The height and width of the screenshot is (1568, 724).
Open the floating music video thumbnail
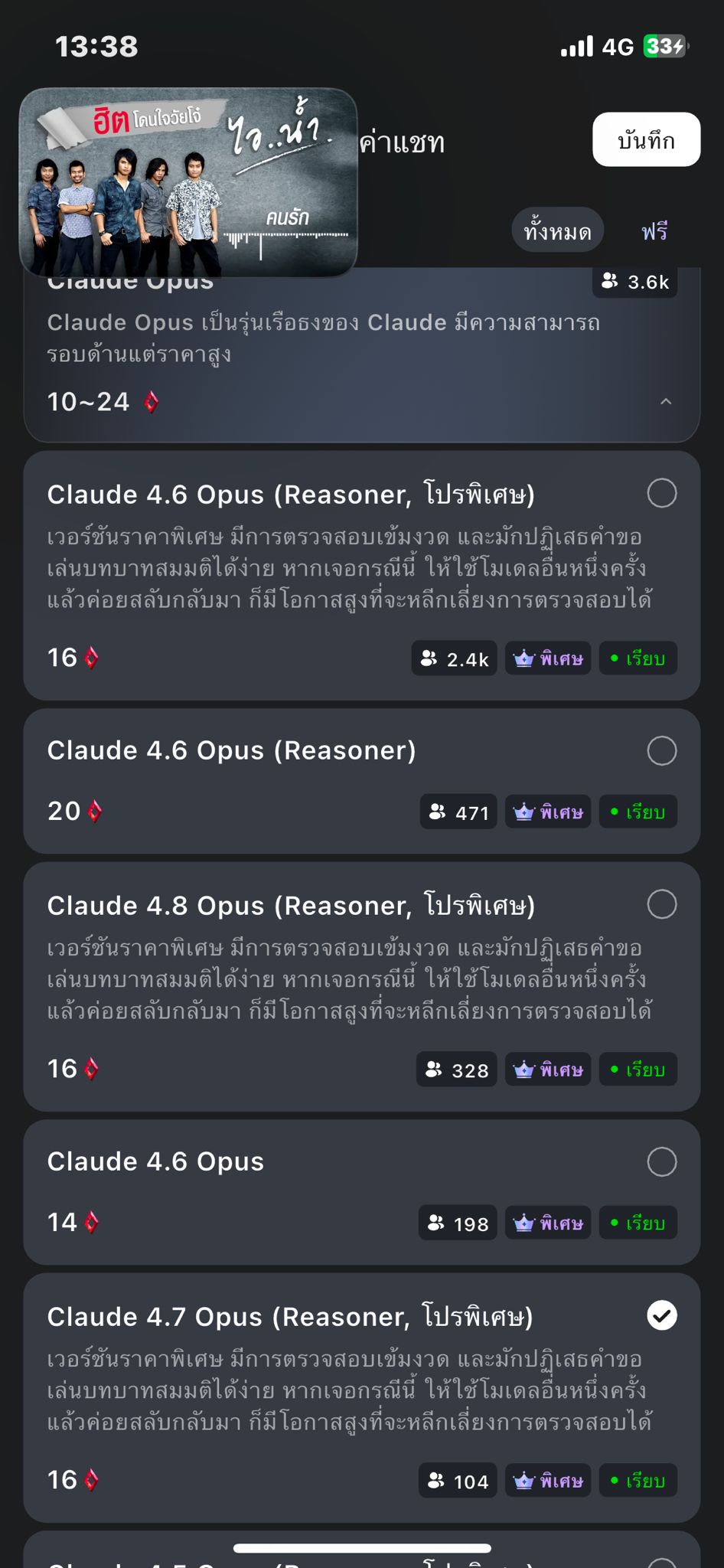tap(188, 182)
